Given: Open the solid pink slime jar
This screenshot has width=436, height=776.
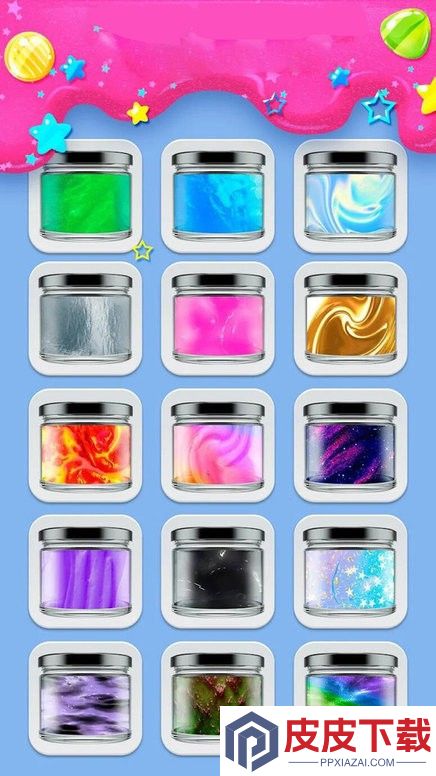Looking at the screenshot, I should [218, 318].
